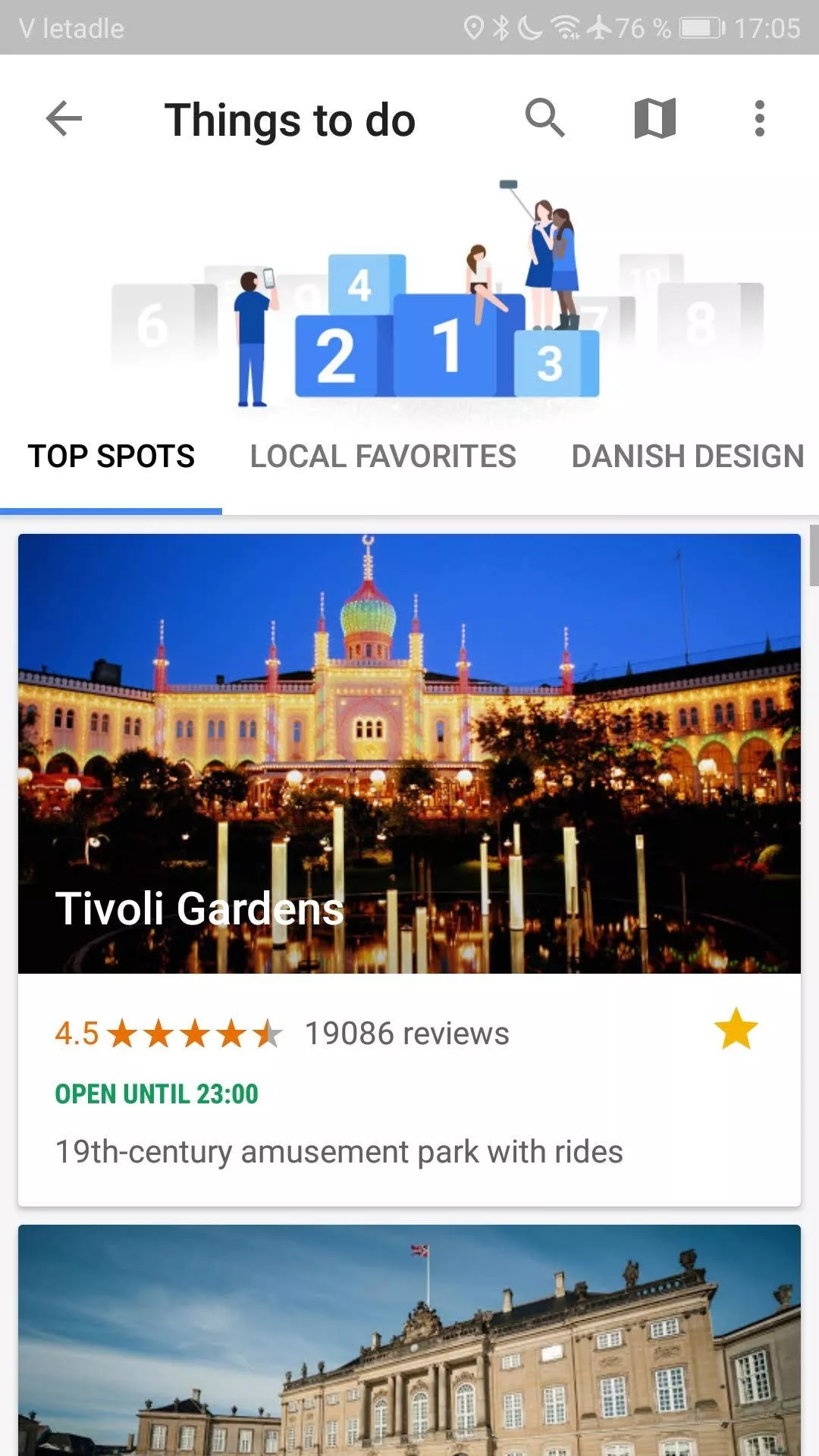
Task: Open the Tivoli Gardens card
Action: click(x=409, y=870)
